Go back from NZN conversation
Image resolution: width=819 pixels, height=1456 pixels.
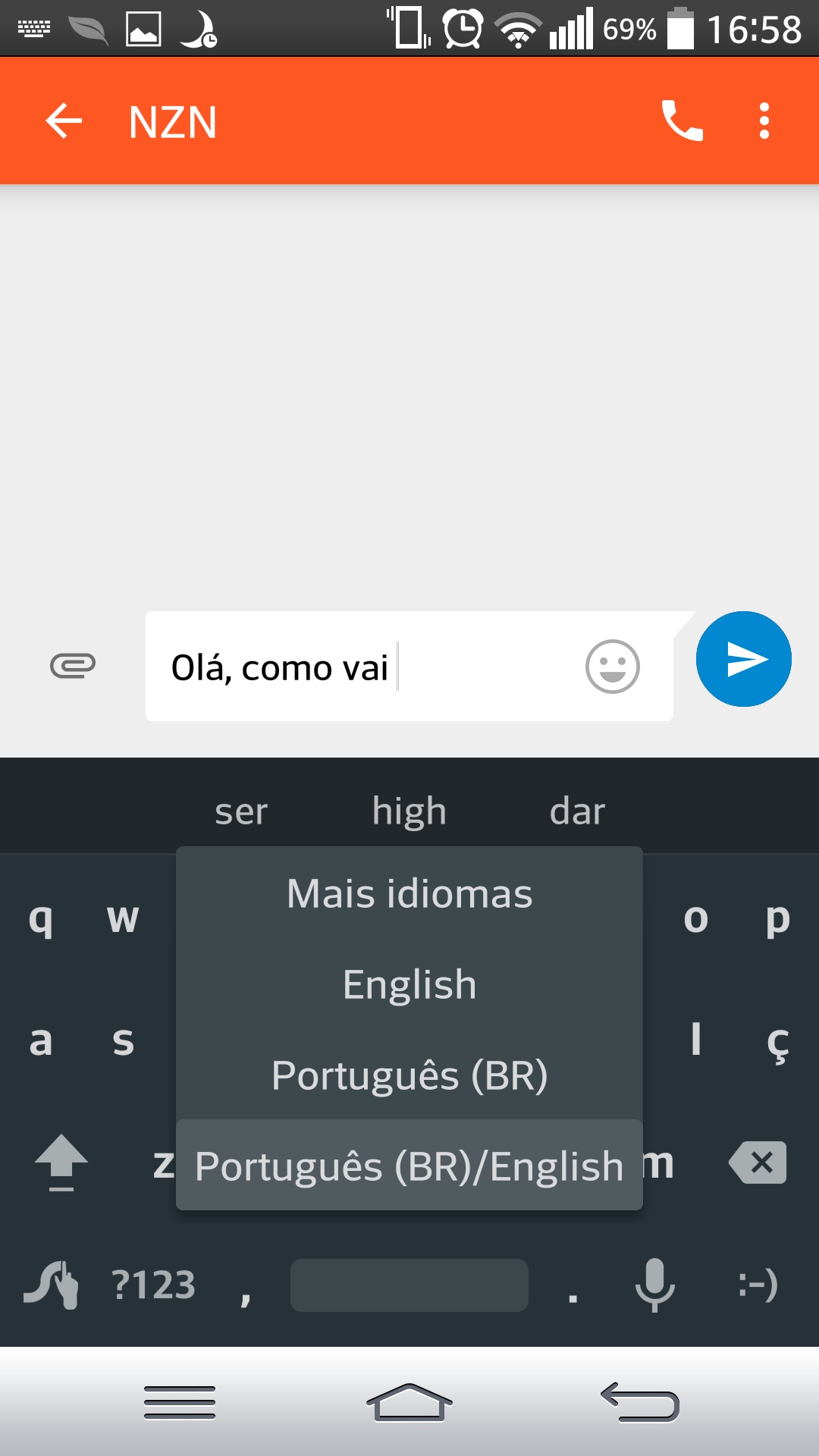[x=64, y=121]
